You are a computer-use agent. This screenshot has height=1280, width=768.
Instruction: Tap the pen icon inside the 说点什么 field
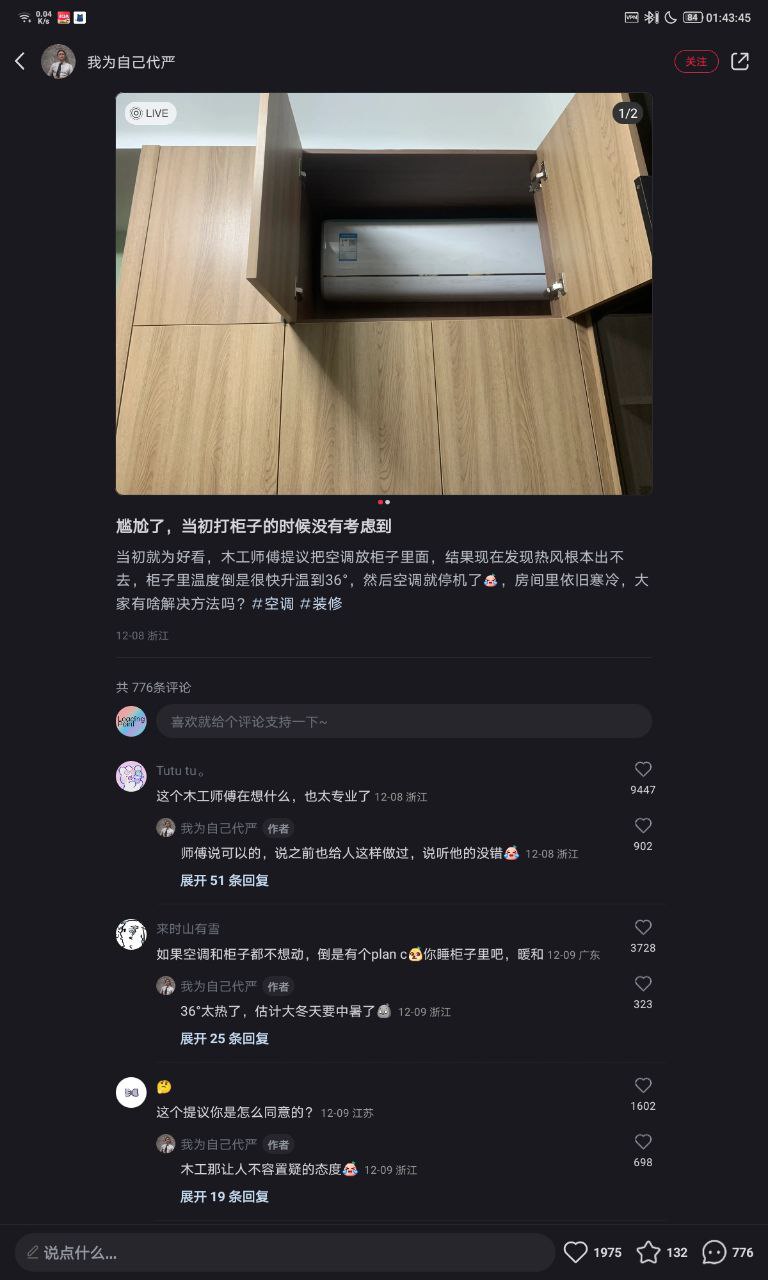coord(34,1252)
